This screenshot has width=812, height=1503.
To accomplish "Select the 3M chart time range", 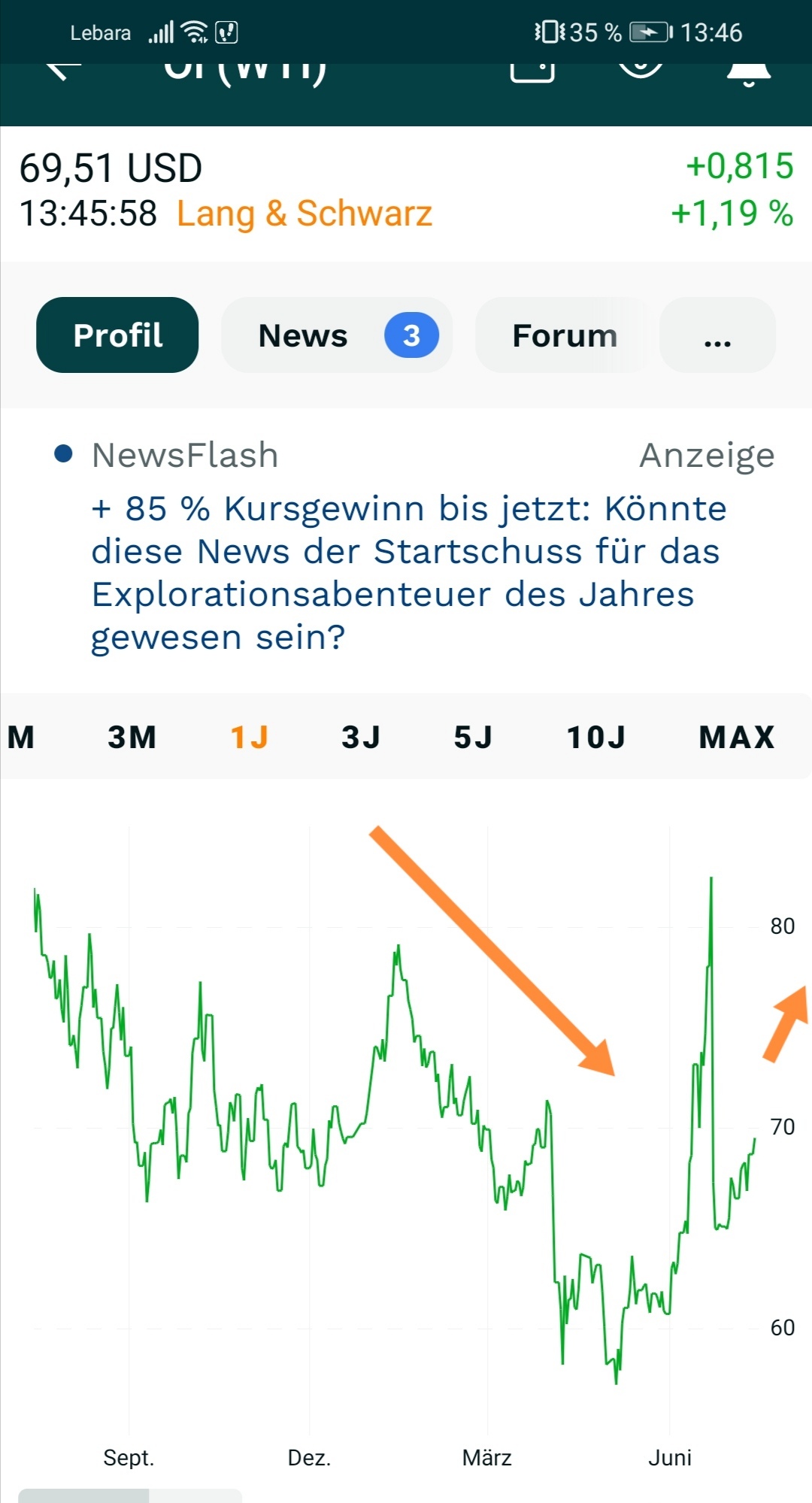I will tap(132, 737).
